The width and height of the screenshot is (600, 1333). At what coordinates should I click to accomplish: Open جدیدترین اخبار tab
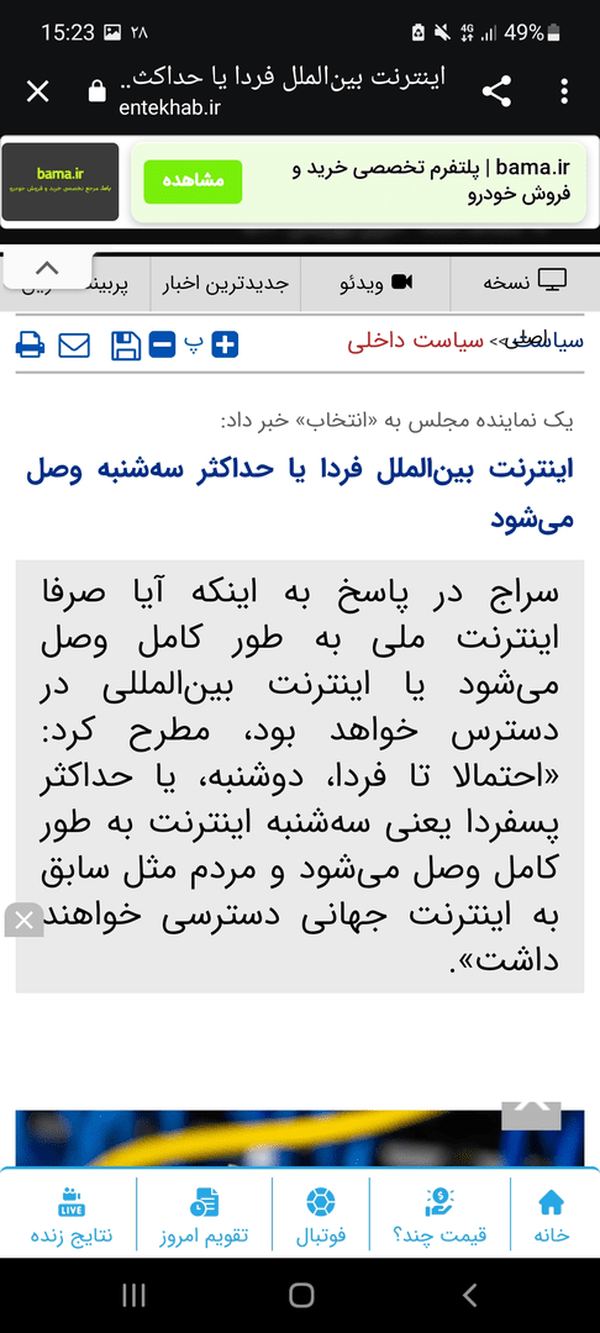tap(225, 283)
